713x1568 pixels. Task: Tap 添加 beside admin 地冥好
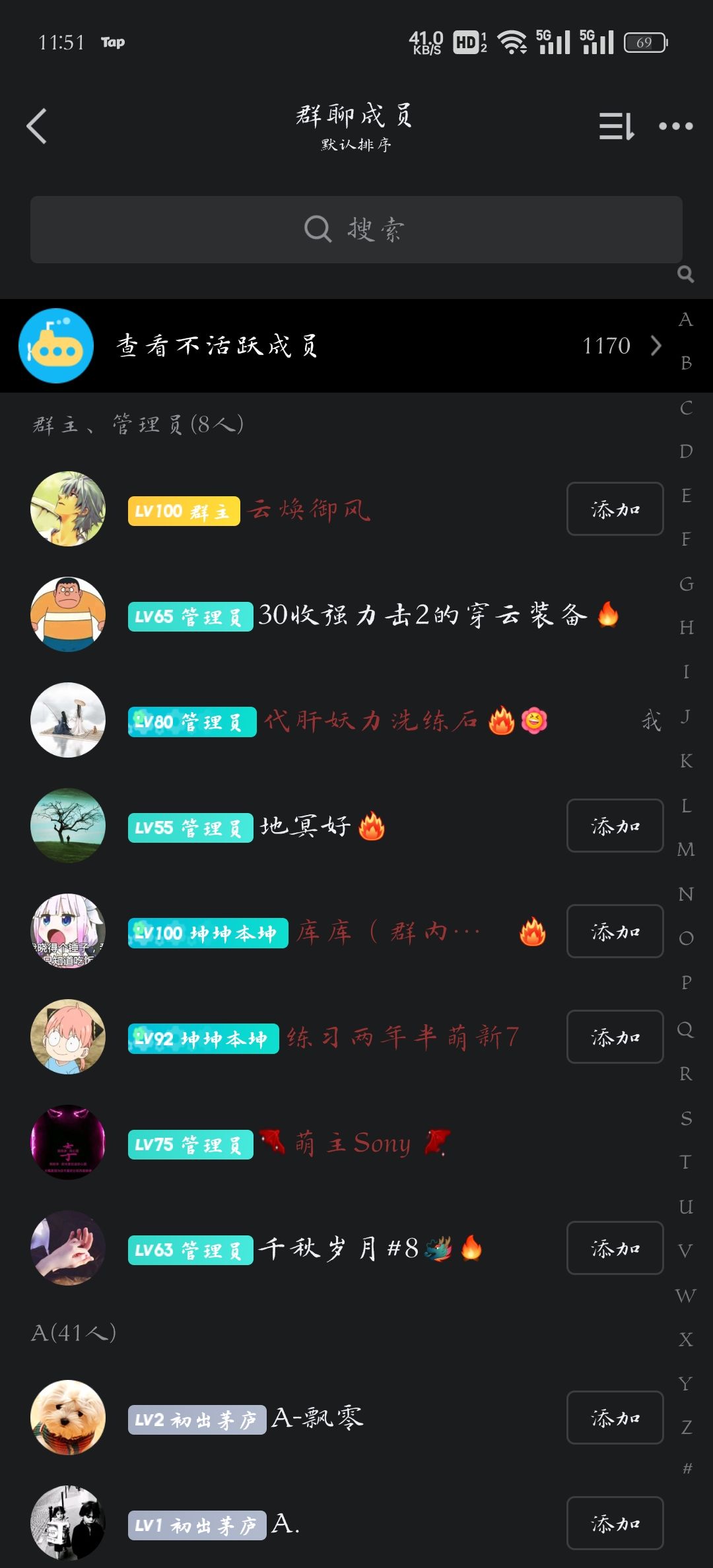coord(615,826)
